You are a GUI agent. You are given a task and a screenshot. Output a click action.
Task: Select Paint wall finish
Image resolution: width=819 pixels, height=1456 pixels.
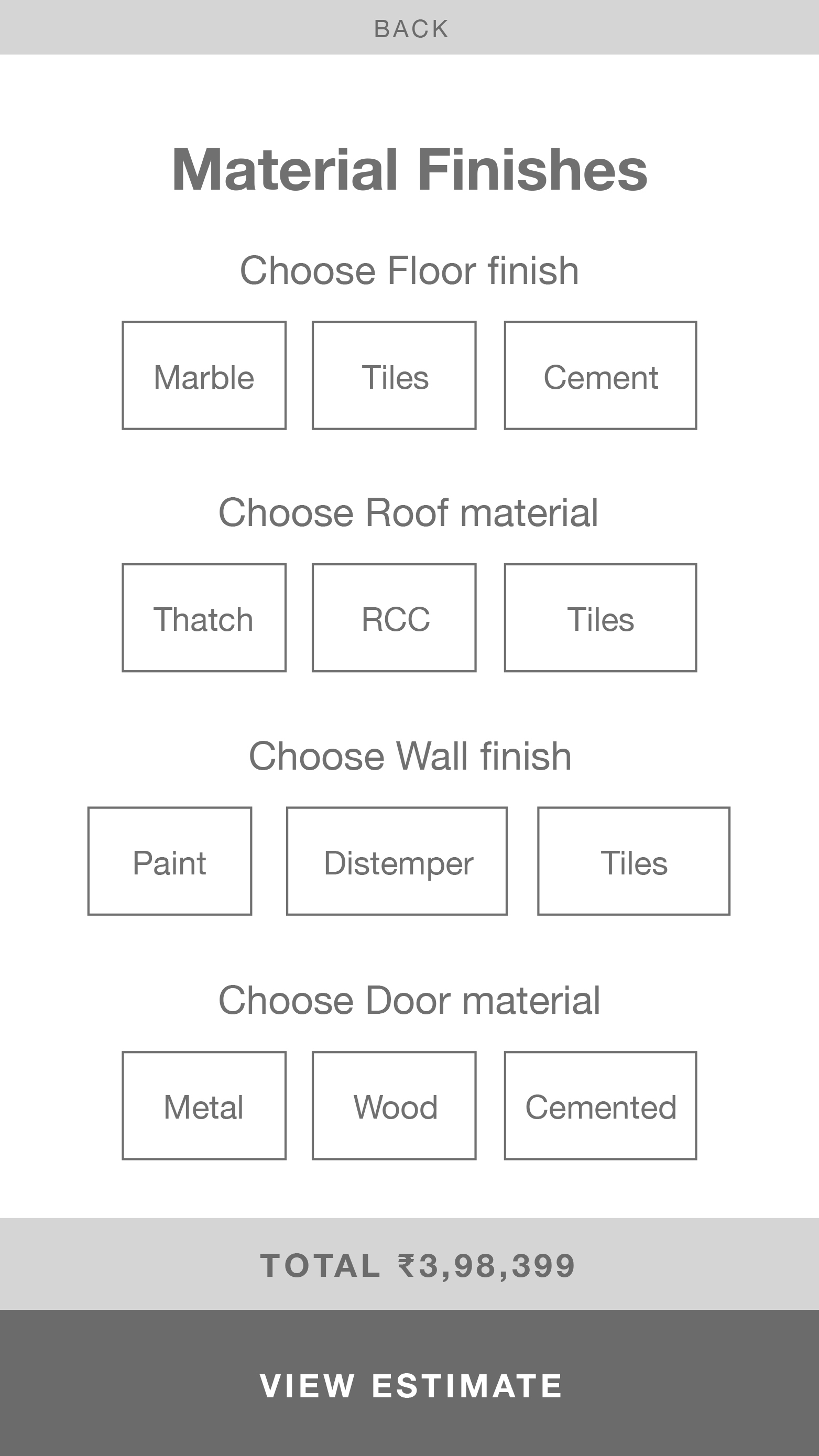point(170,861)
